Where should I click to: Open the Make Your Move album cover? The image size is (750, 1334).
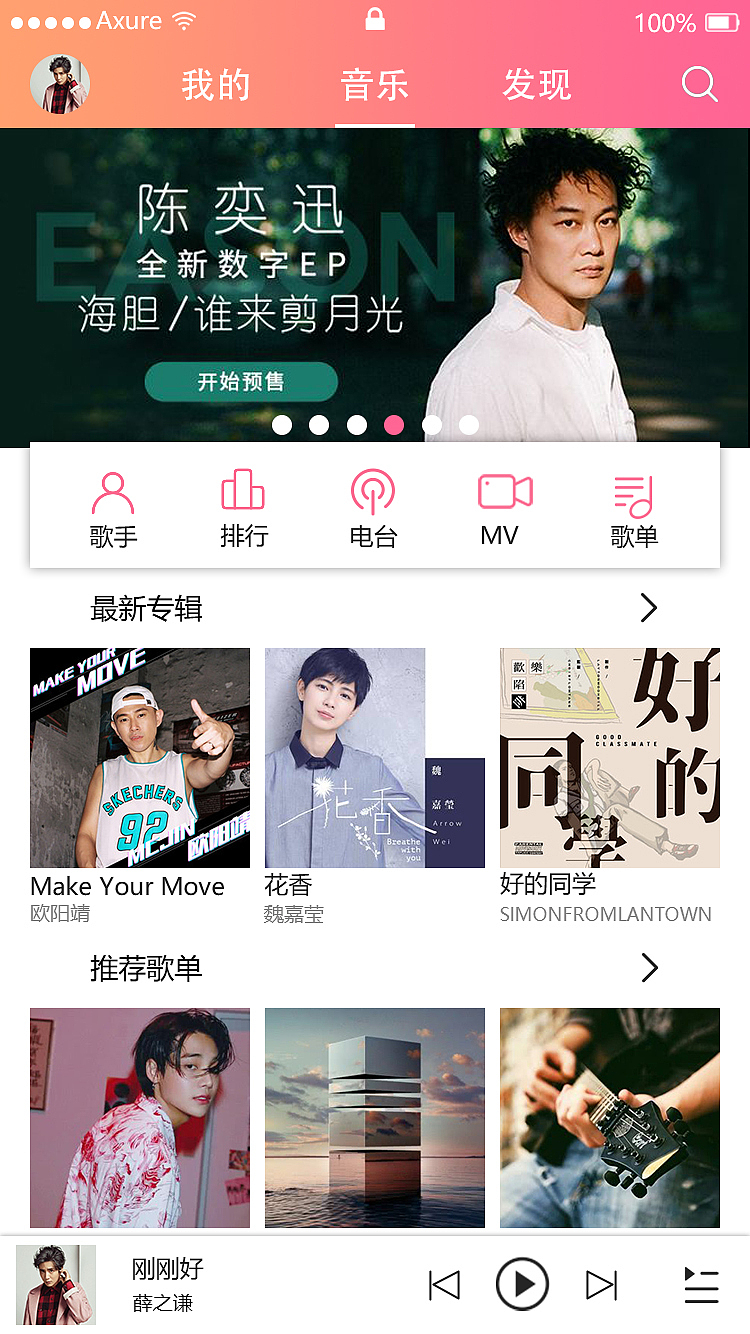(x=139, y=757)
